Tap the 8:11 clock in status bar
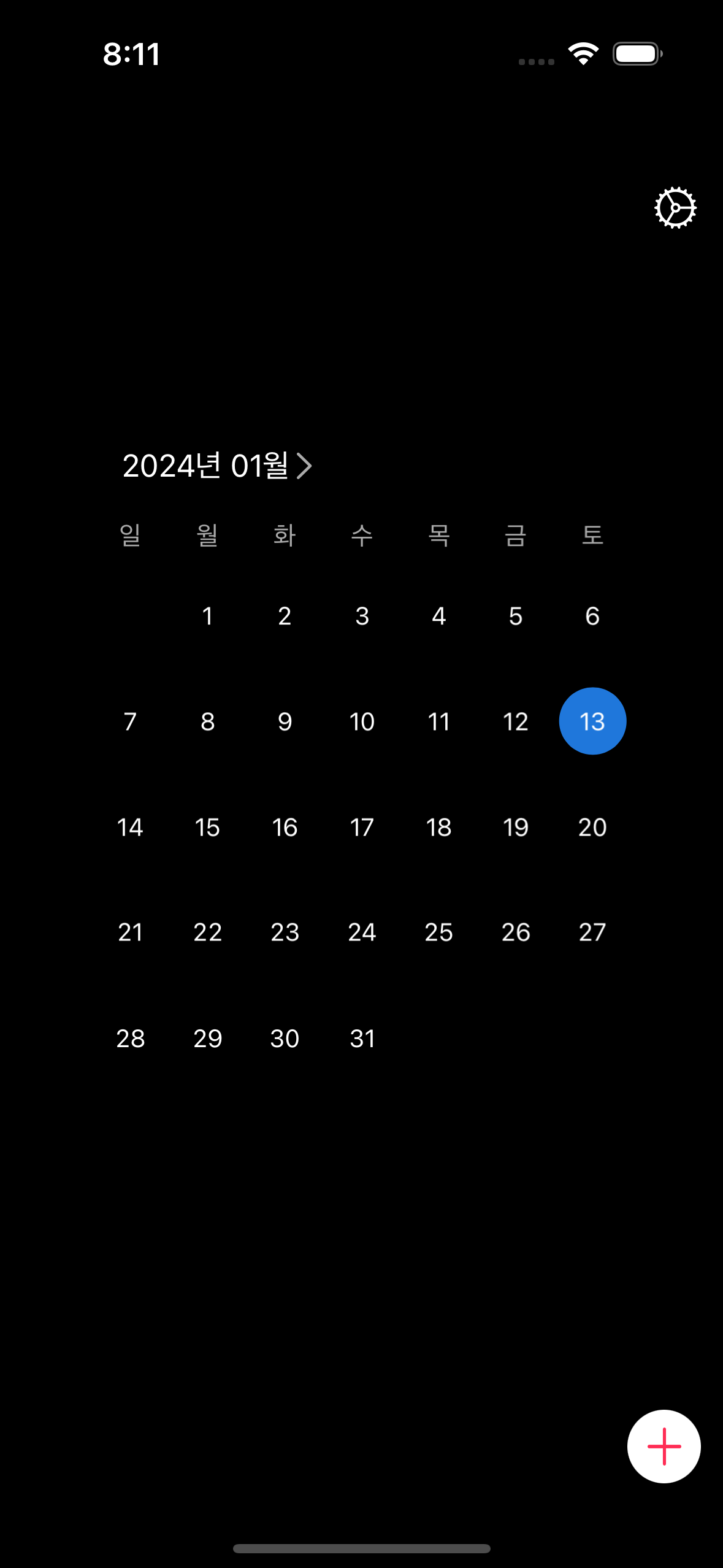723x1568 pixels. coord(131,54)
